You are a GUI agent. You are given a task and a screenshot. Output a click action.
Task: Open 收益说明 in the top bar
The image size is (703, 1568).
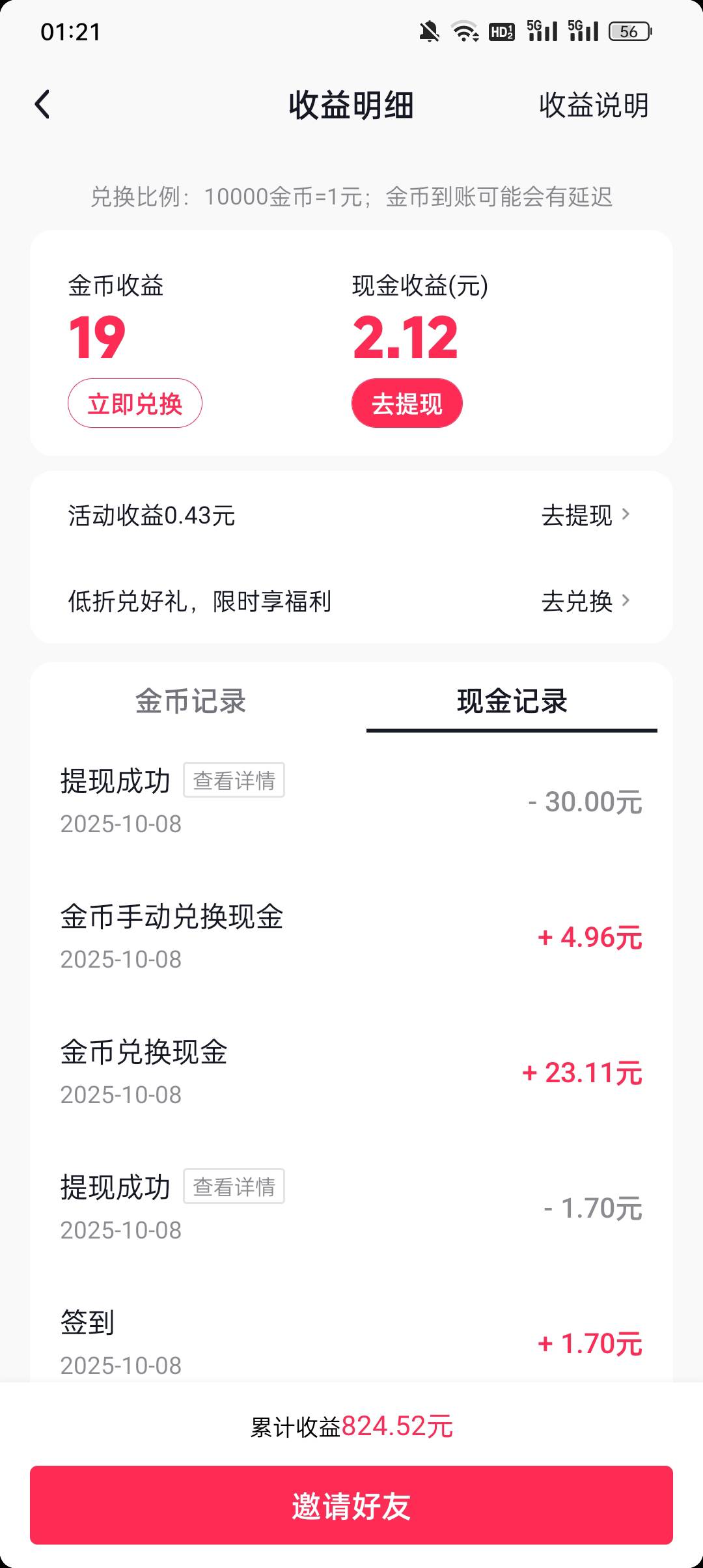tap(594, 105)
